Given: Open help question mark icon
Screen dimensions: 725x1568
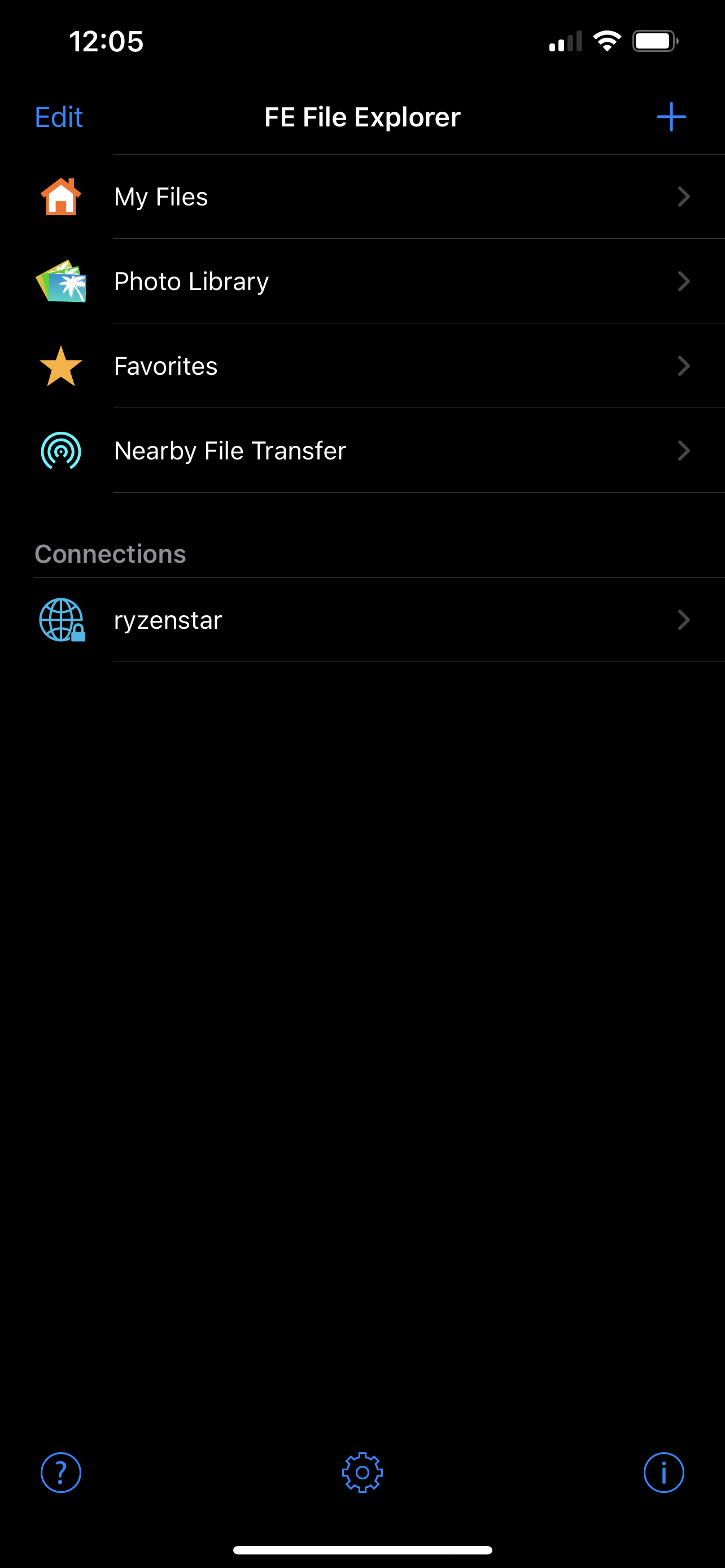Looking at the screenshot, I should point(61,1473).
